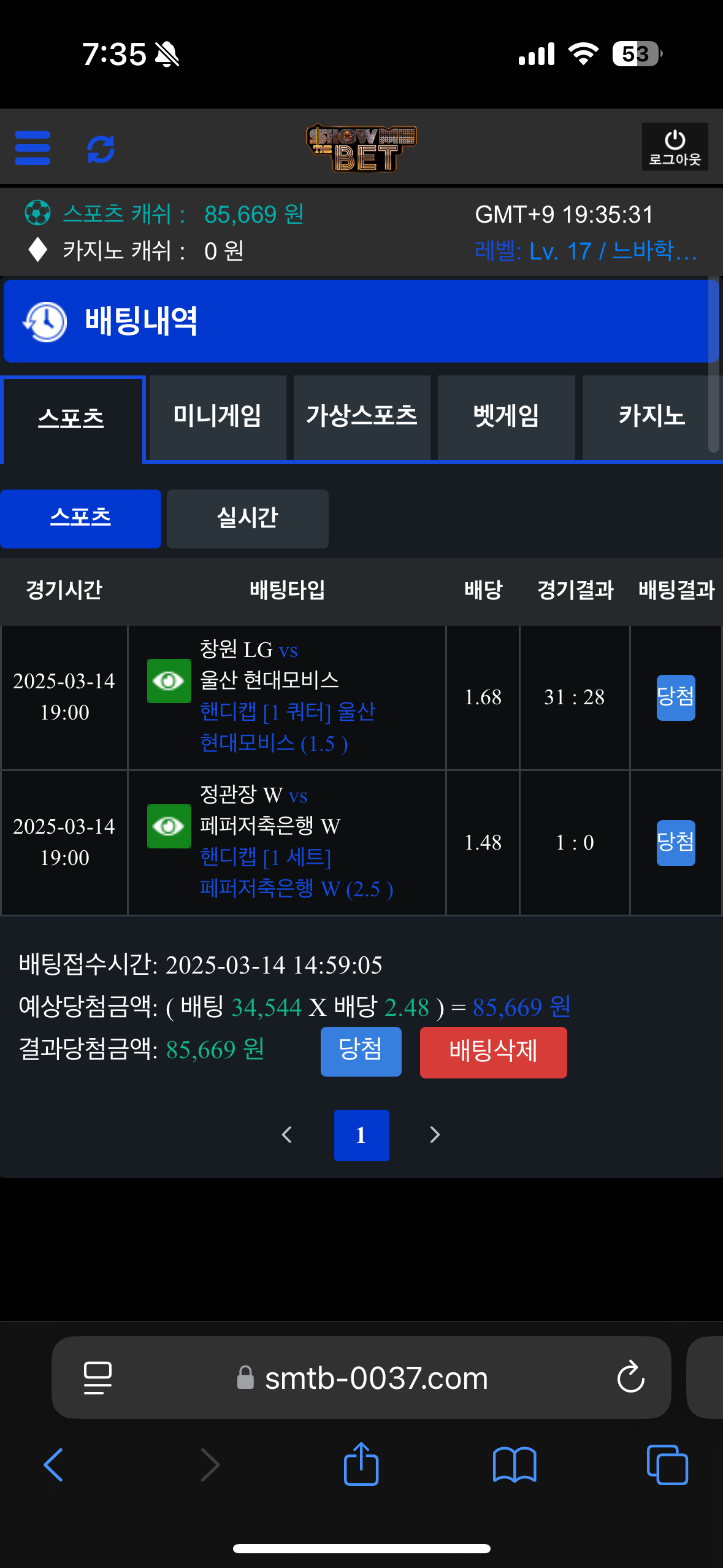The image size is (723, 1568).
Task: Switch to the 미니게임 tab
Action: pyautogui.click(x=217, y=417)
